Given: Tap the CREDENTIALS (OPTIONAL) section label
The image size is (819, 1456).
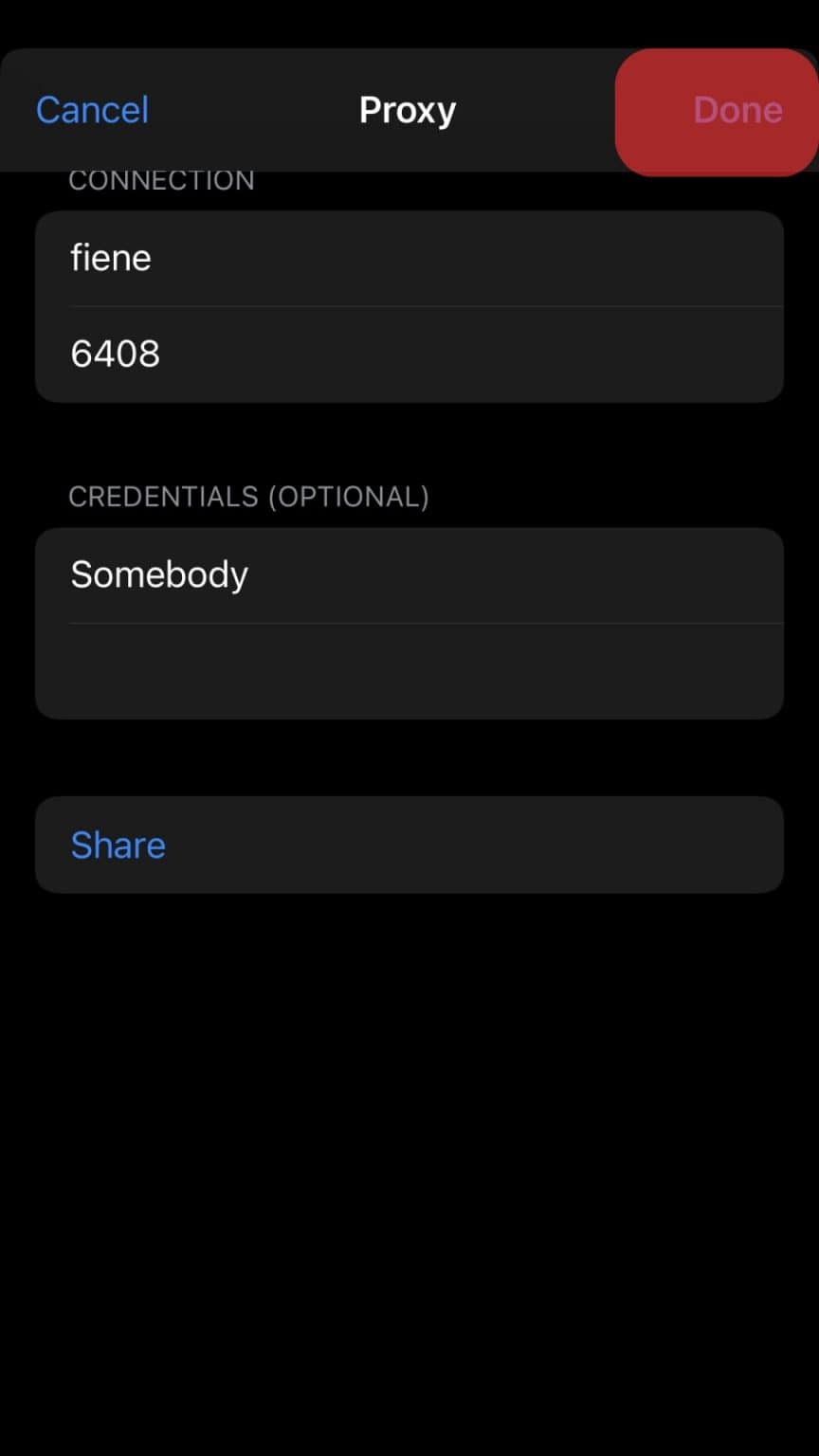Looking at the screenshot, I should click(x=248, y=496).
